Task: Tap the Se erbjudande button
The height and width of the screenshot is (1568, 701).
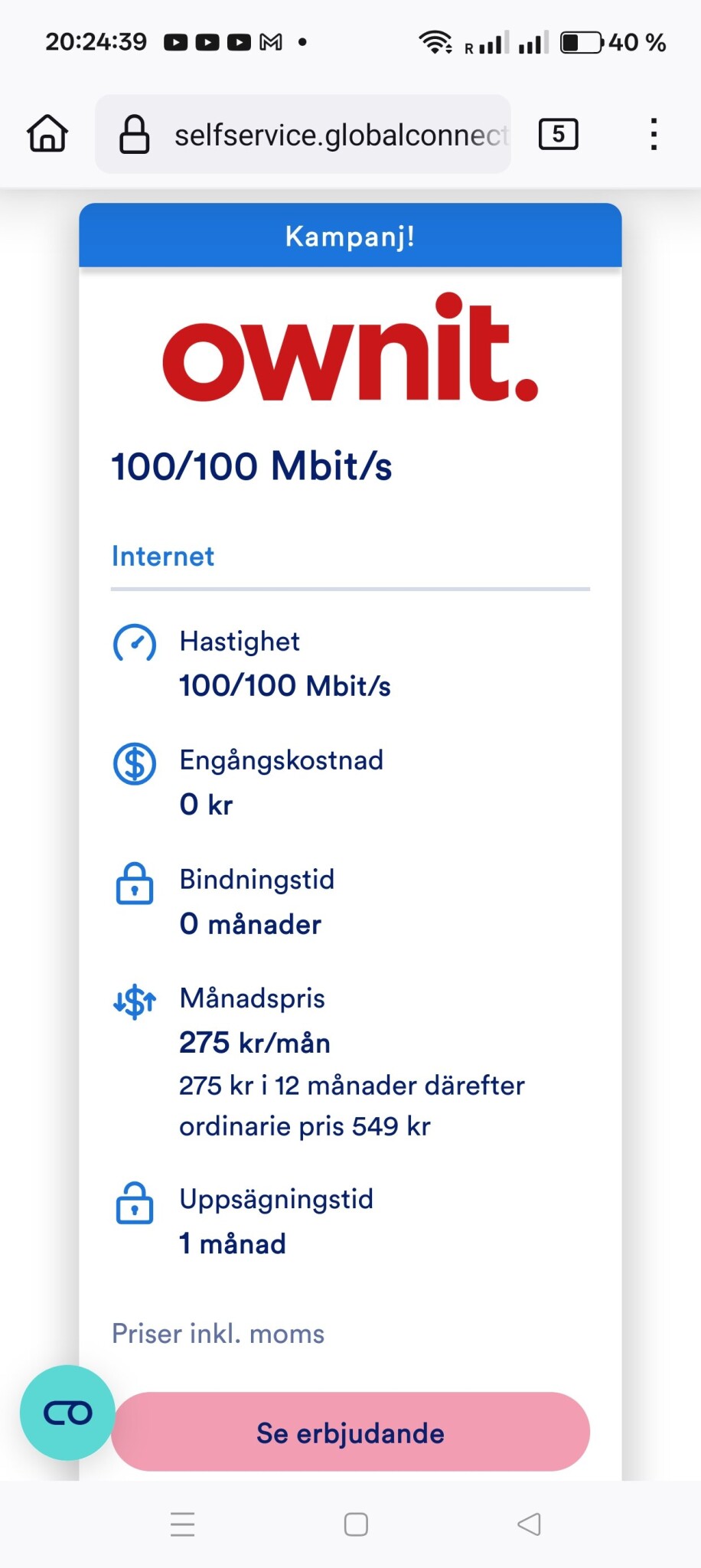Action: pos(350,1432)
